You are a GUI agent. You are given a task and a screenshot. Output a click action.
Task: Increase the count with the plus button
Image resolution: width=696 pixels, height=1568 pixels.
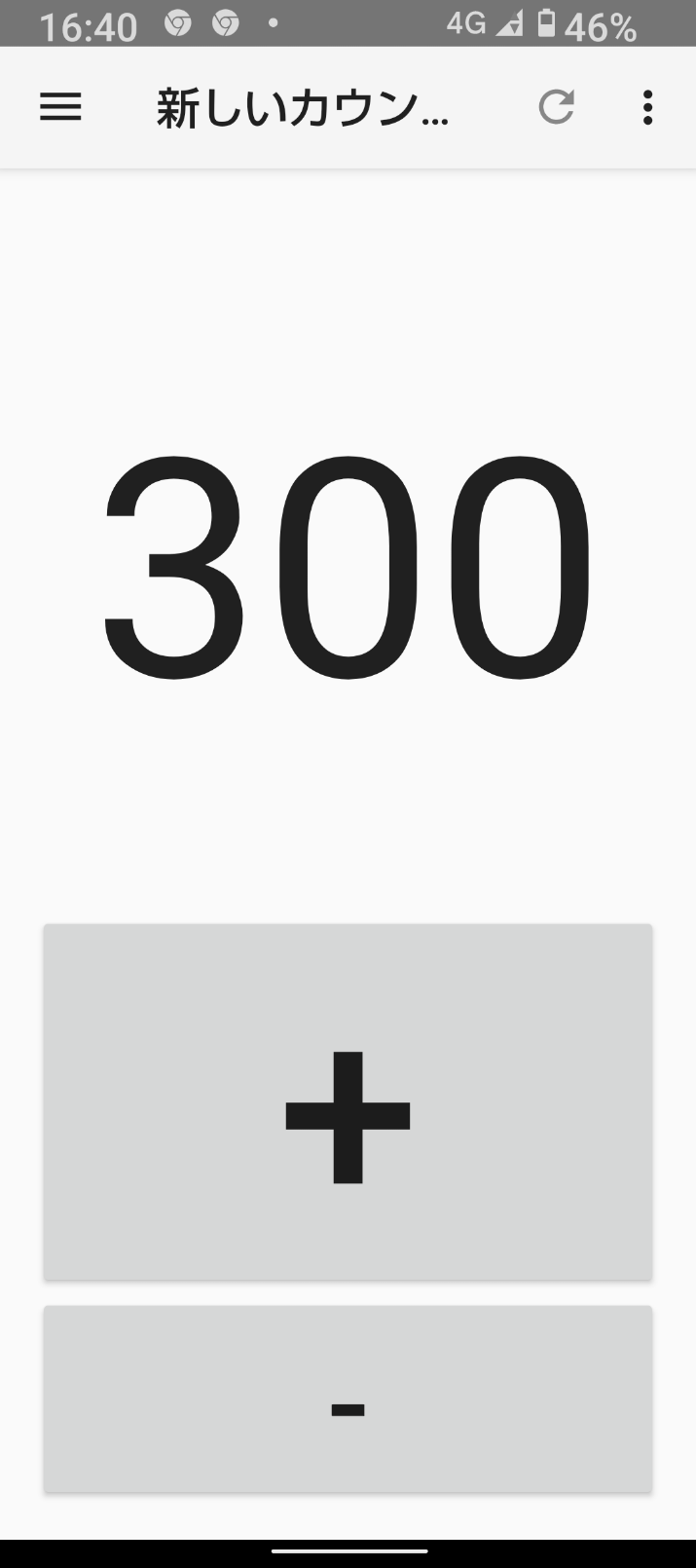tap(348, 1101)
